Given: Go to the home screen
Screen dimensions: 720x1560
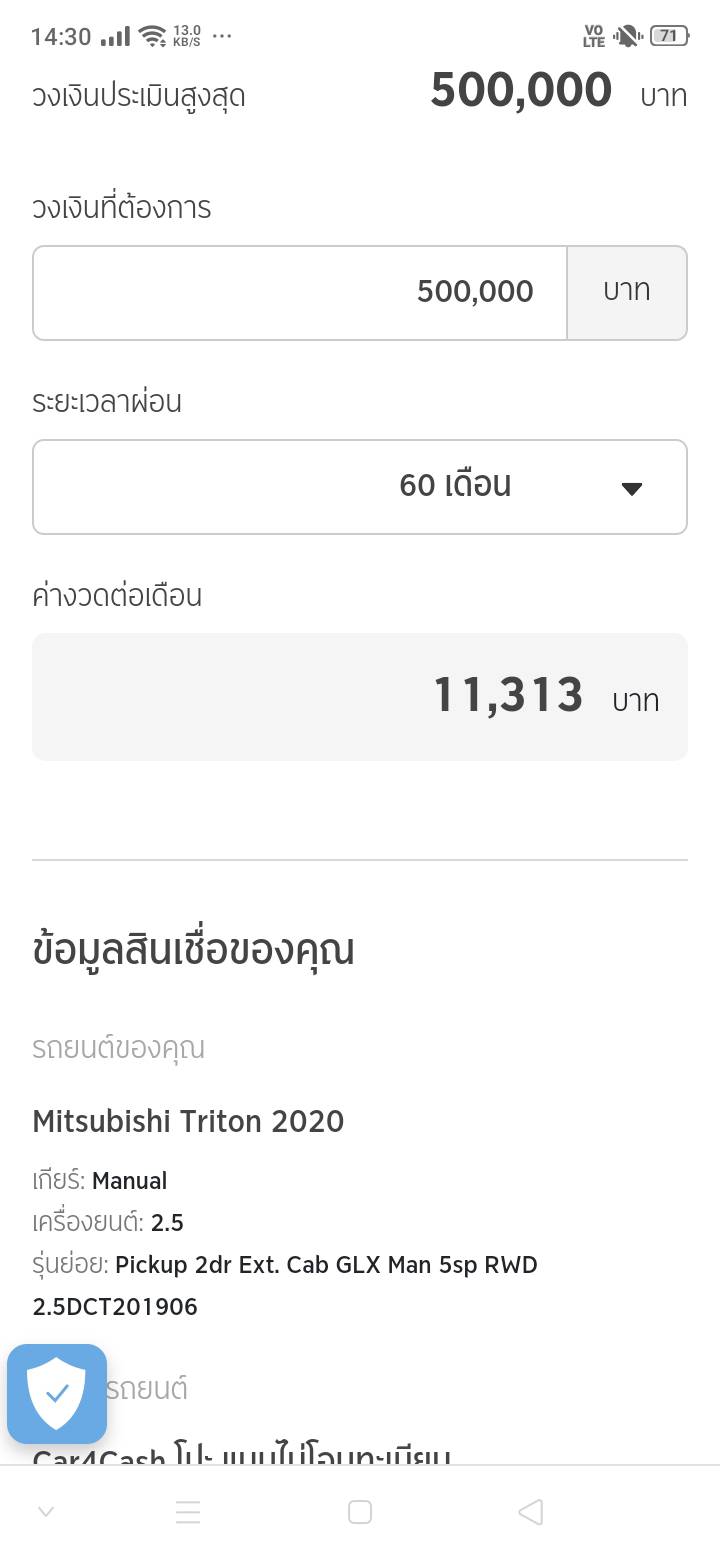Looking at the screenshot, I should coord(360,1512).
